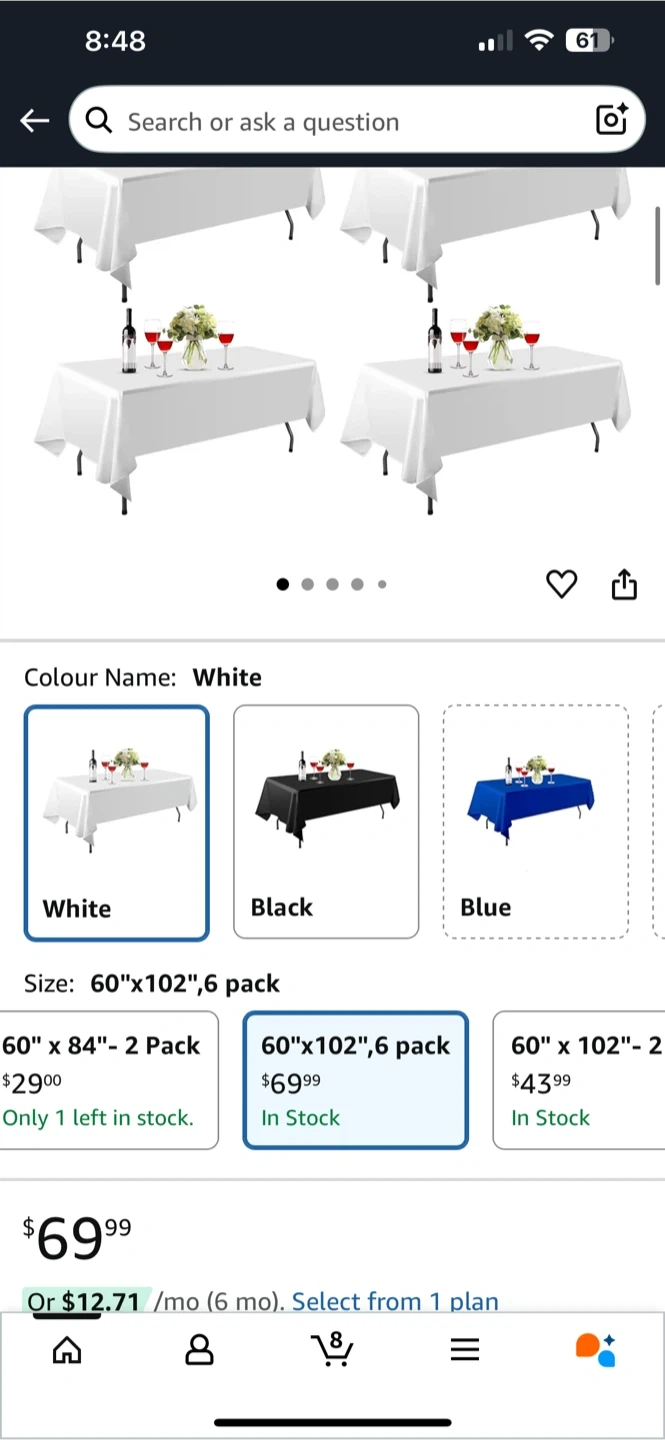Add this tablecloth to wish list heart
This screenshot has height=1440, width=665.
(561, 584)
